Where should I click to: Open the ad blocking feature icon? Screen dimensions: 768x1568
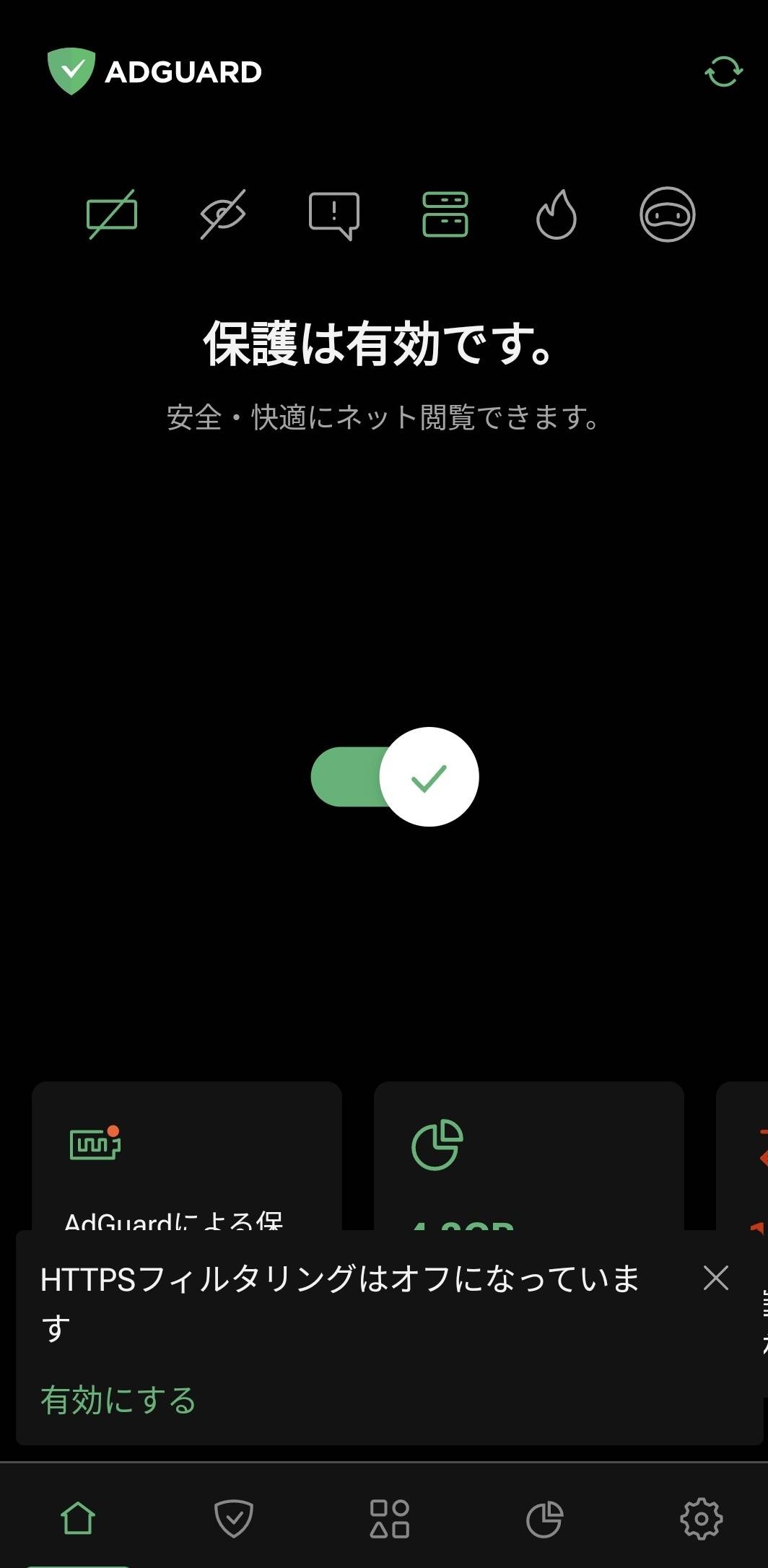112,214
